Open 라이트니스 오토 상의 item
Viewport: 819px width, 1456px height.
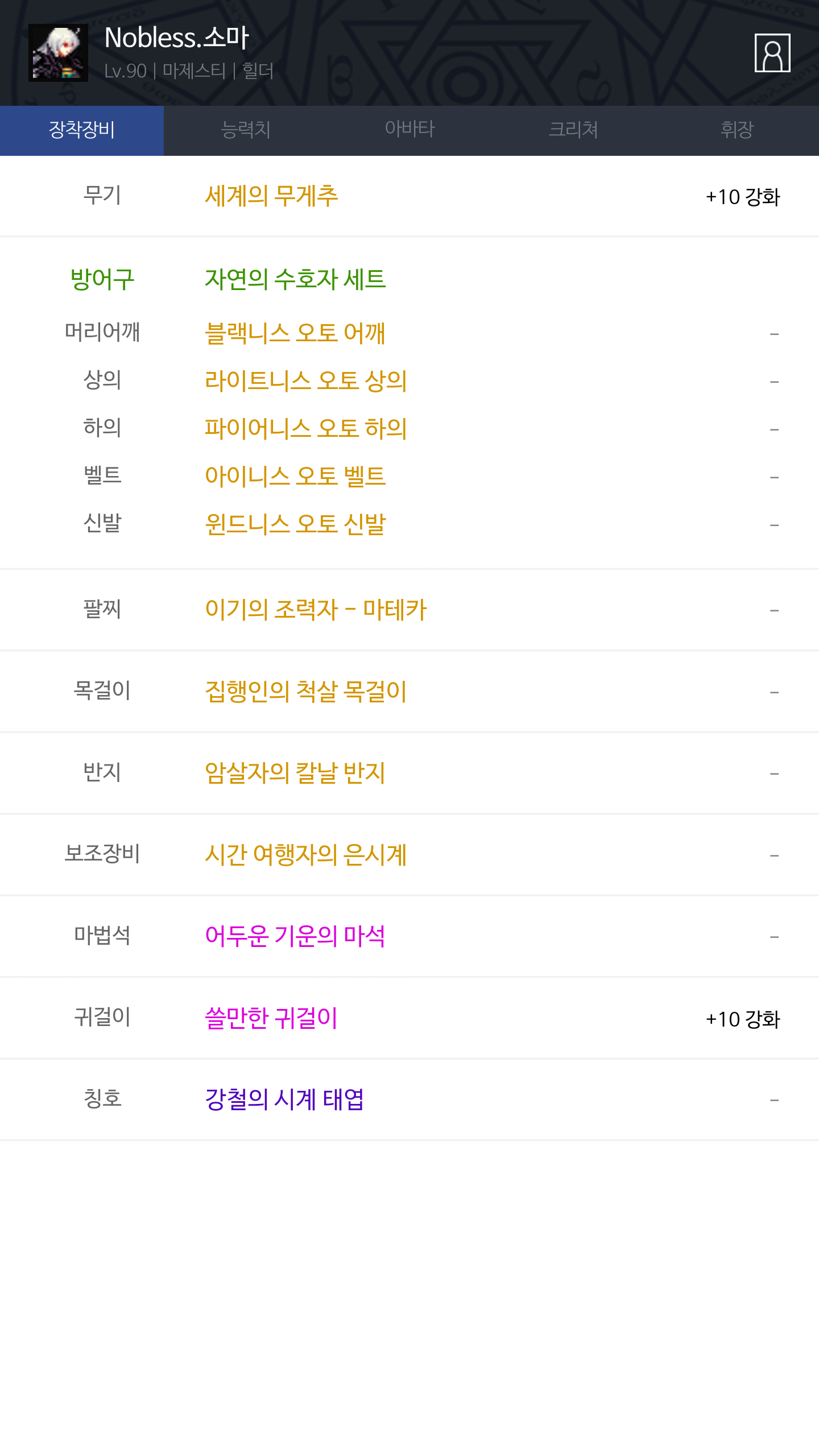pyautogui.click(x=306, y=381)
